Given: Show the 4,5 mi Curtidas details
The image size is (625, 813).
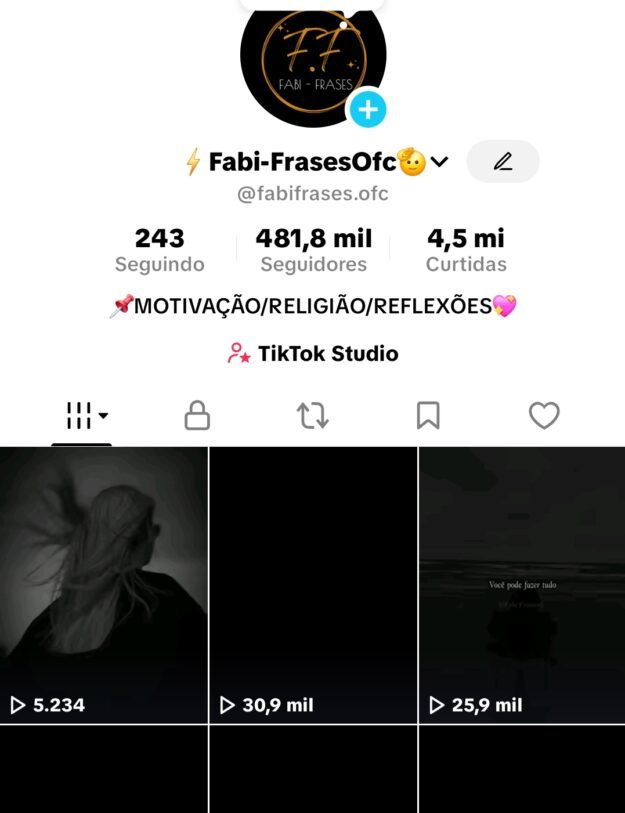Looking at the screenshot, I should (x=466, y=250).
